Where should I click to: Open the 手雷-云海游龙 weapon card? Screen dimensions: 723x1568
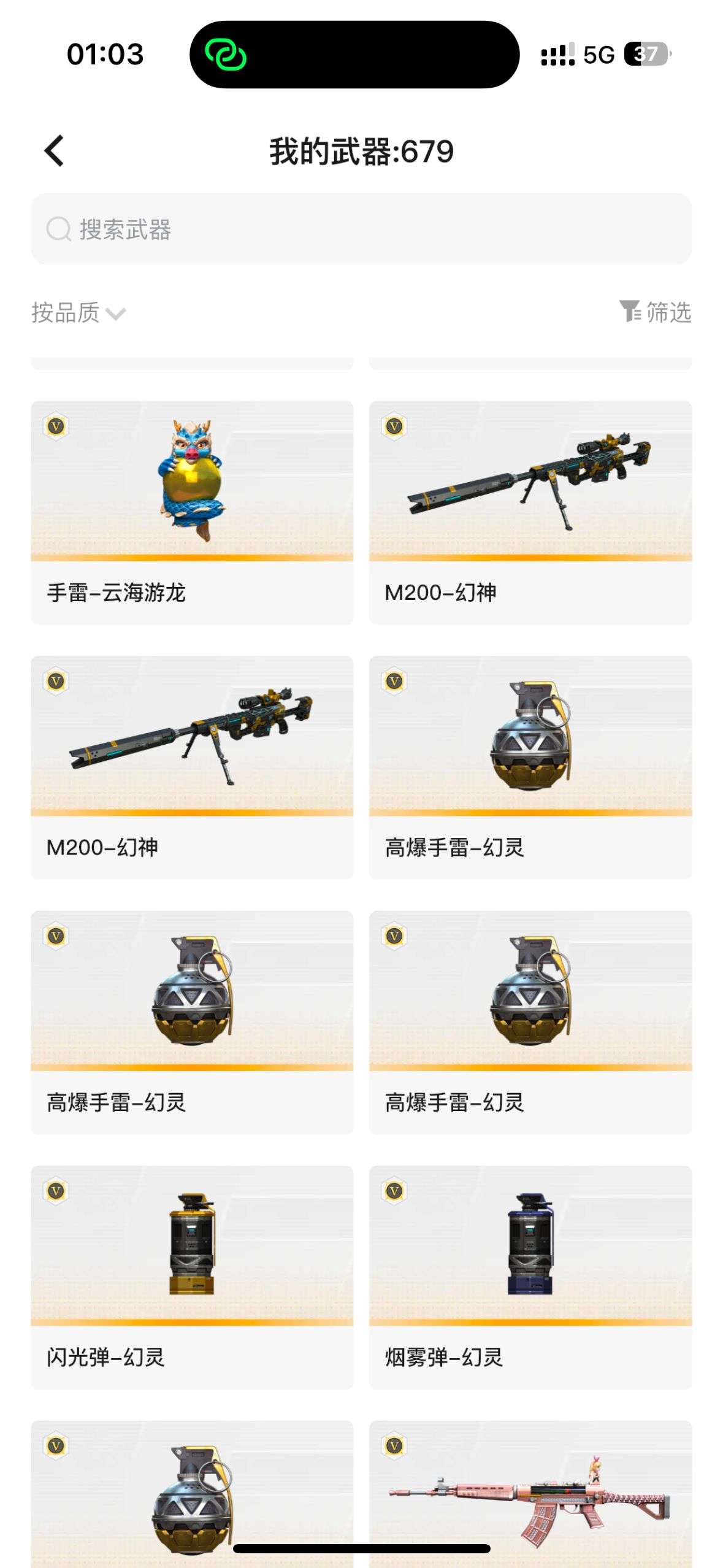click(192, 512)
